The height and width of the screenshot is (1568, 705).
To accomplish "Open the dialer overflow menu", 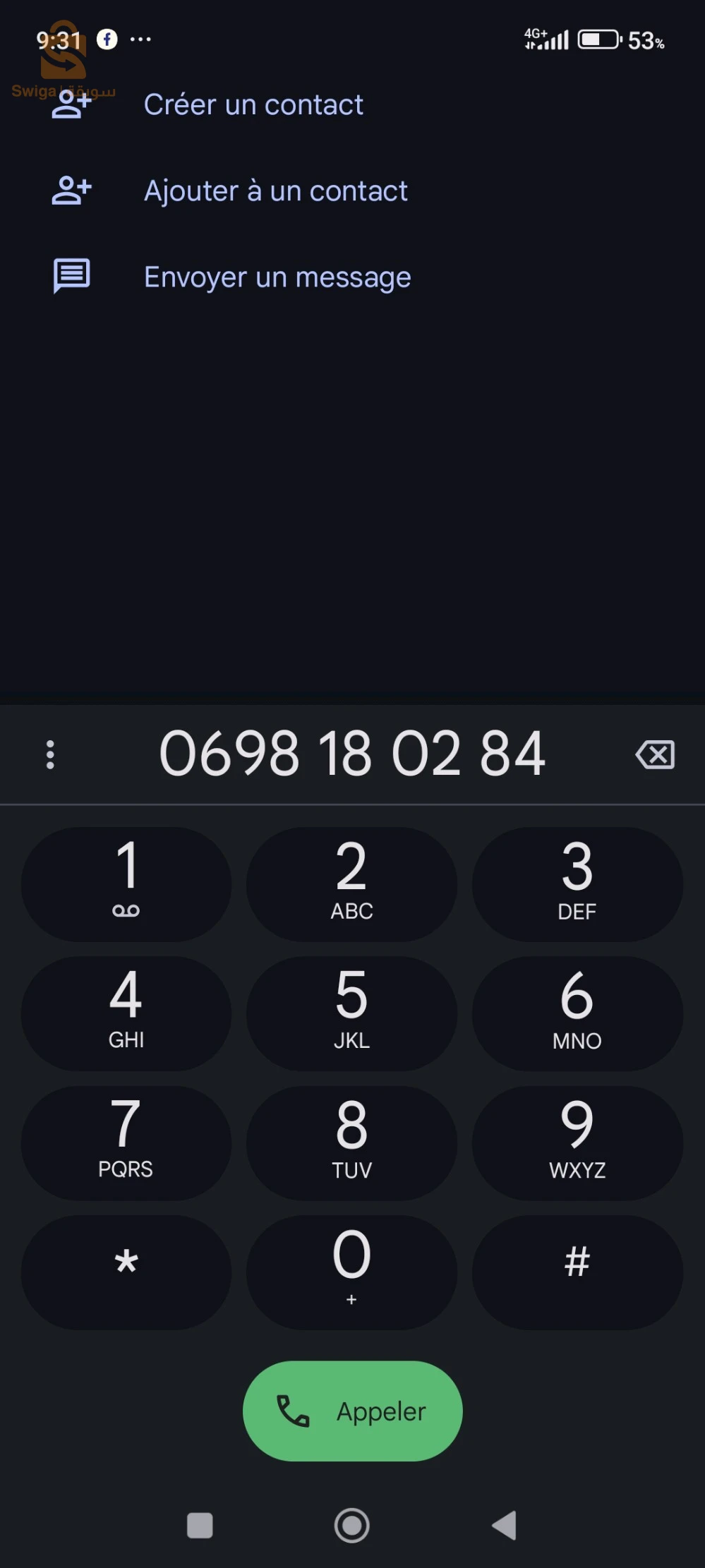I will (x=50, y=755).
